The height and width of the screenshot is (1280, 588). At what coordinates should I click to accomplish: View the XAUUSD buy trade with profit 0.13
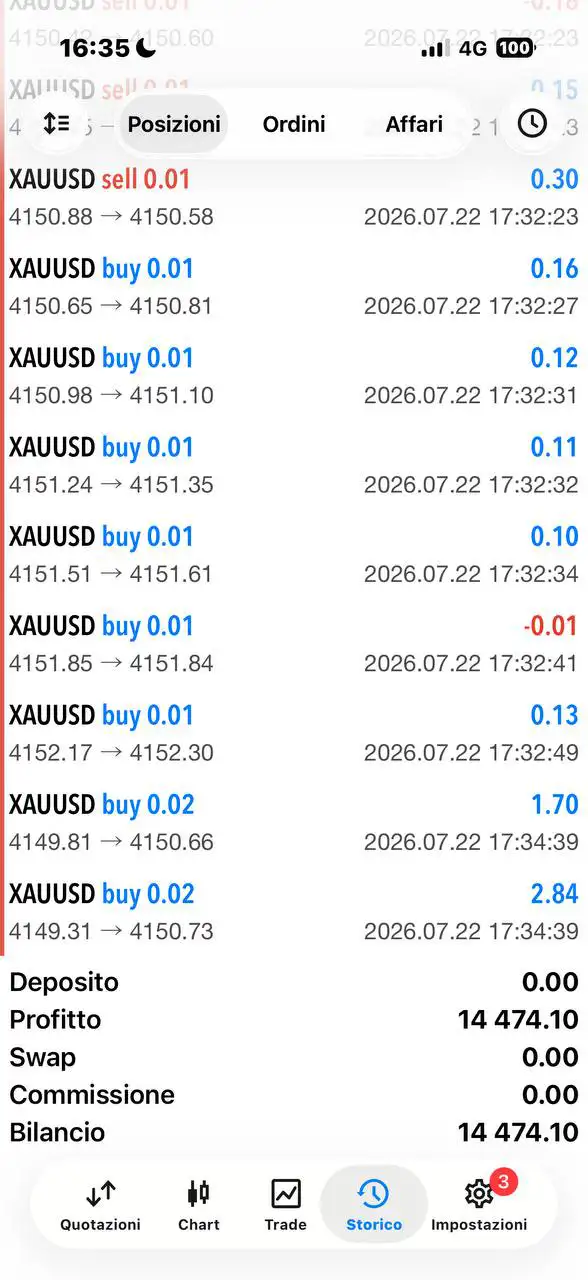click(294, 733)
